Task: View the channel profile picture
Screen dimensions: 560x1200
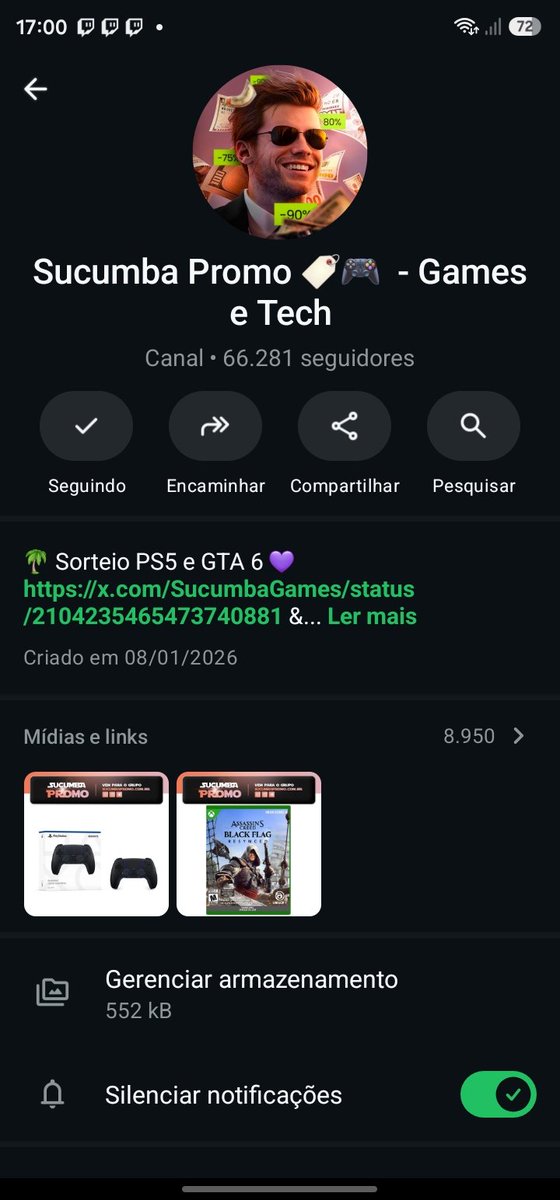Action: click(280, 153)
